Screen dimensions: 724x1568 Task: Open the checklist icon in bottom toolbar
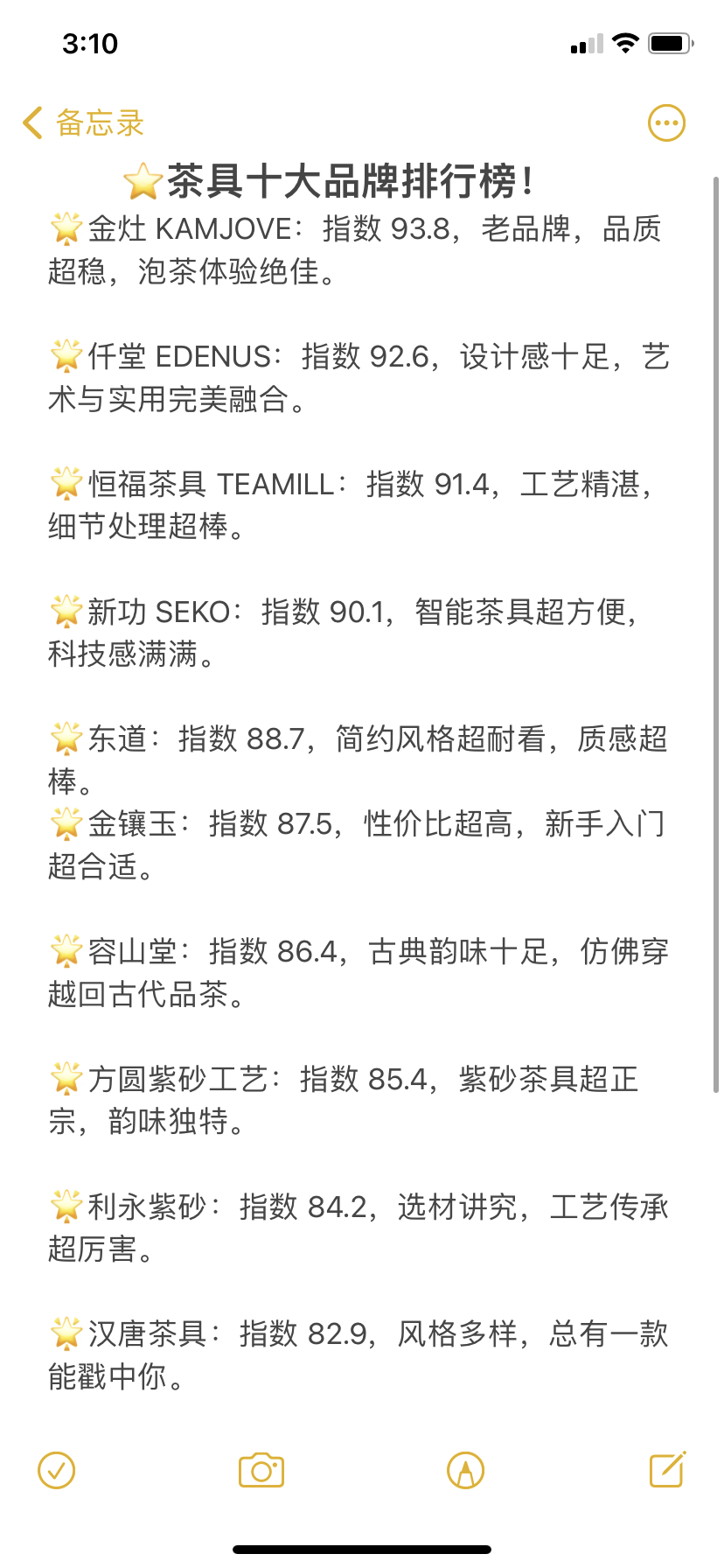tap(57, 1470)
